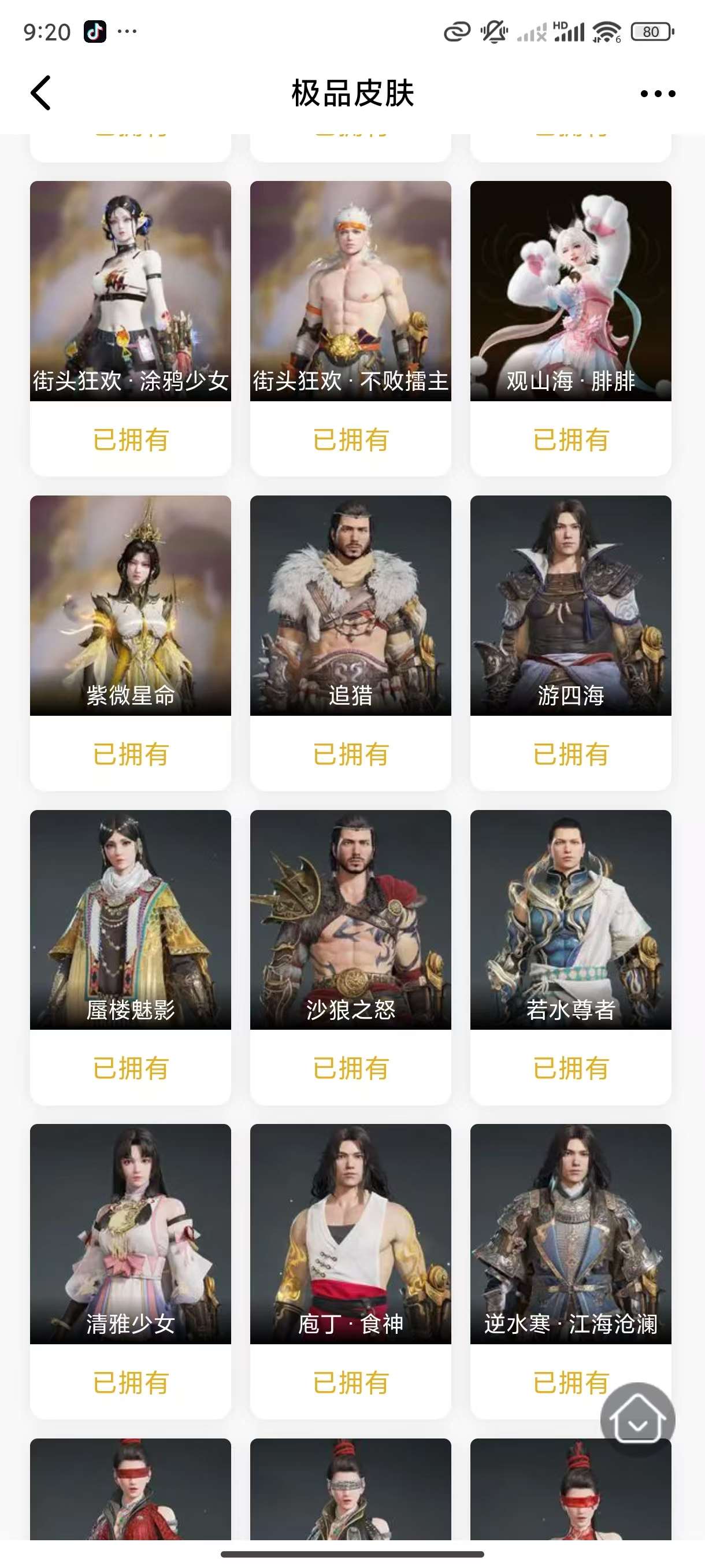Open the 街头狂欢·涂鸦少女 skin card
The width and height of the screenshot is (705, 1568).
130,291
